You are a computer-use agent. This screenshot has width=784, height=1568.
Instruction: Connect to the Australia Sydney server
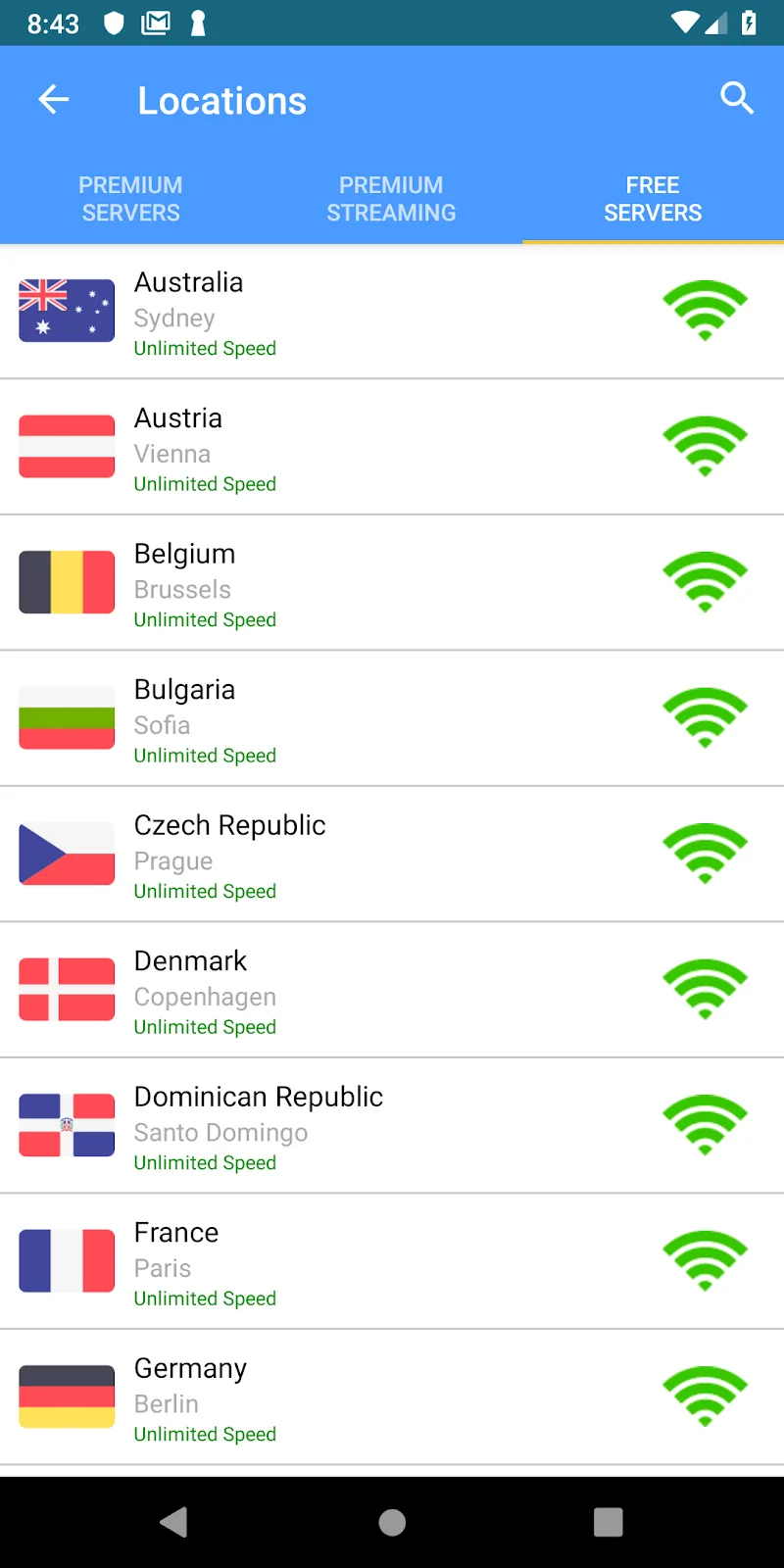[392, 312]
